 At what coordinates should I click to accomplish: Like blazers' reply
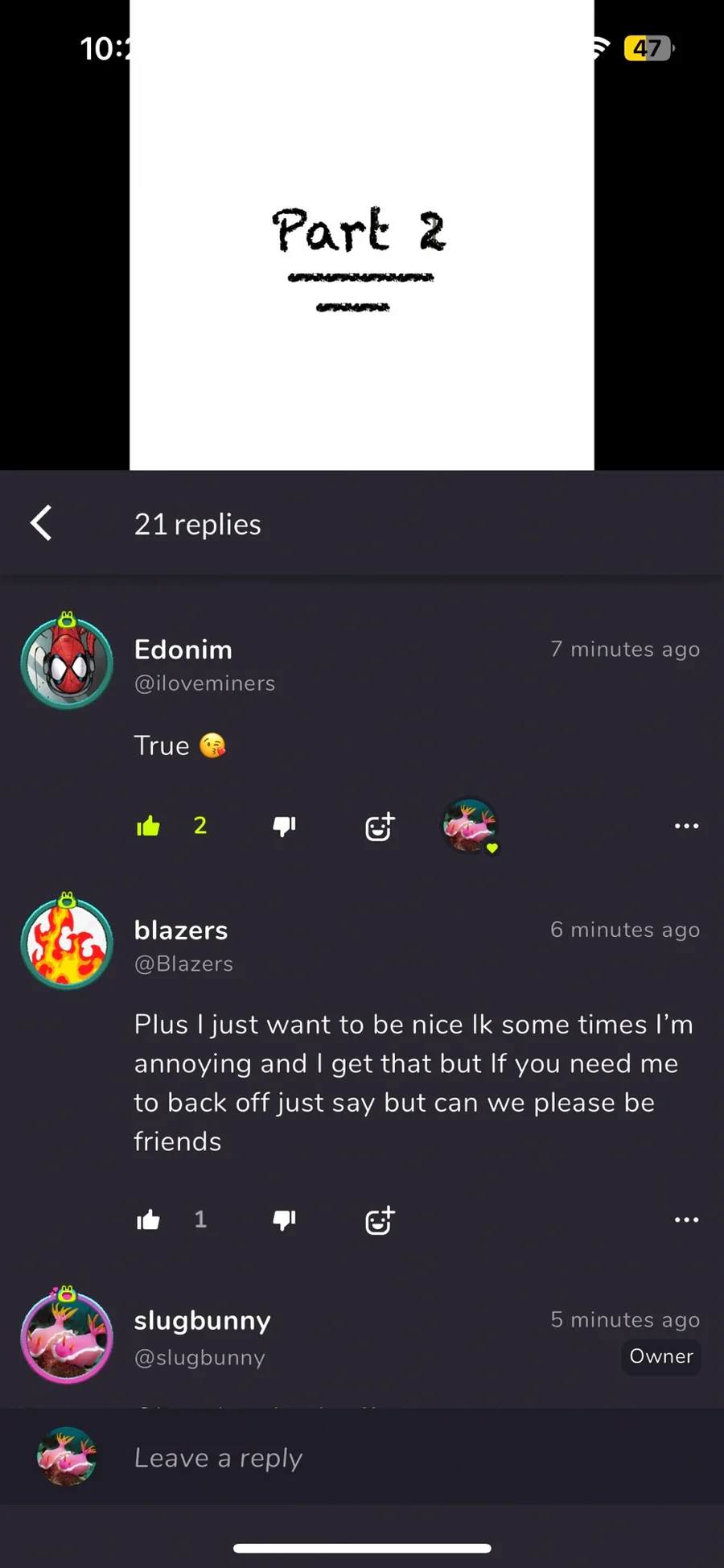(148, 1220)
